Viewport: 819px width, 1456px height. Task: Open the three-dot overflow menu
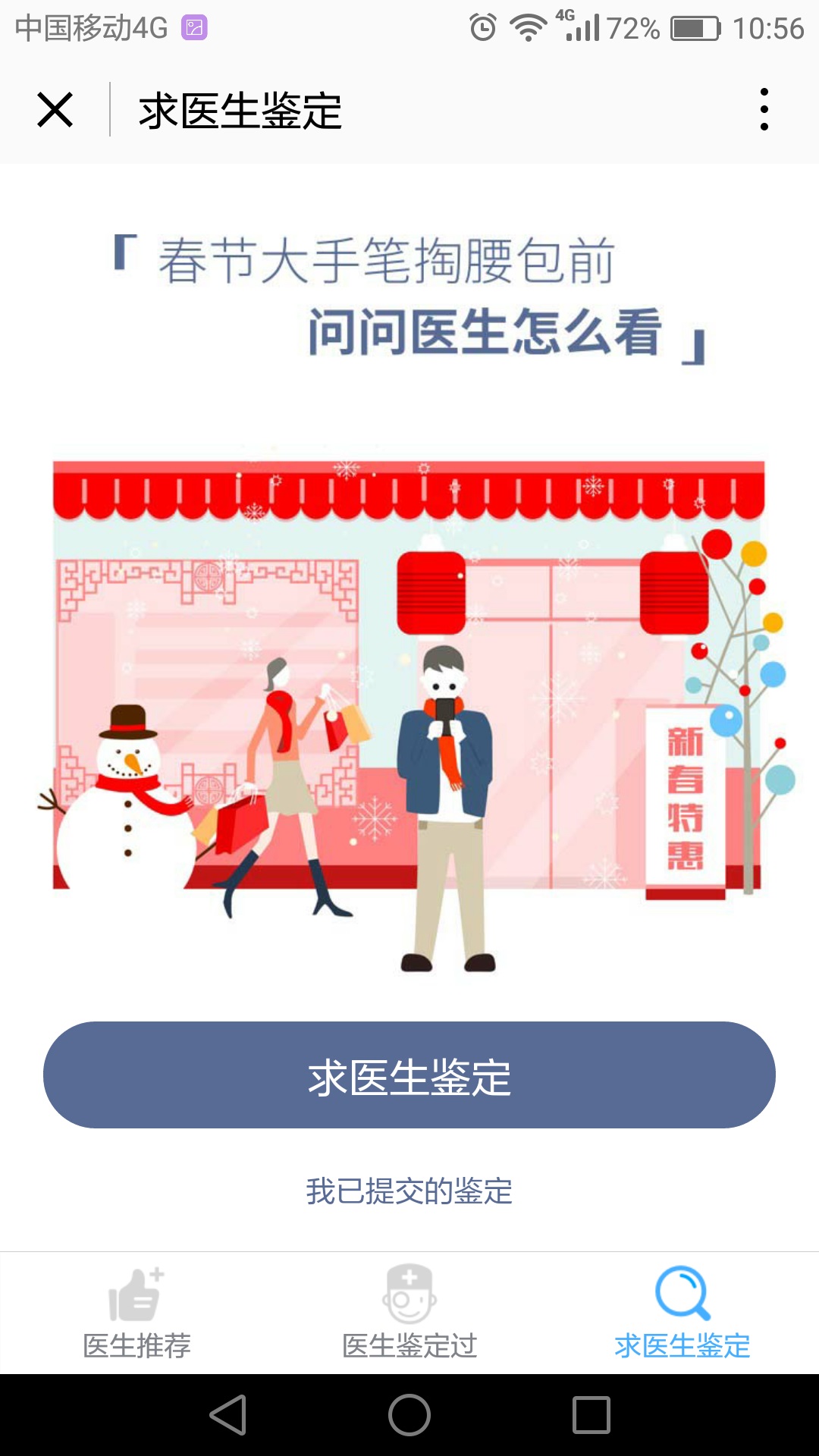point(764,109)
